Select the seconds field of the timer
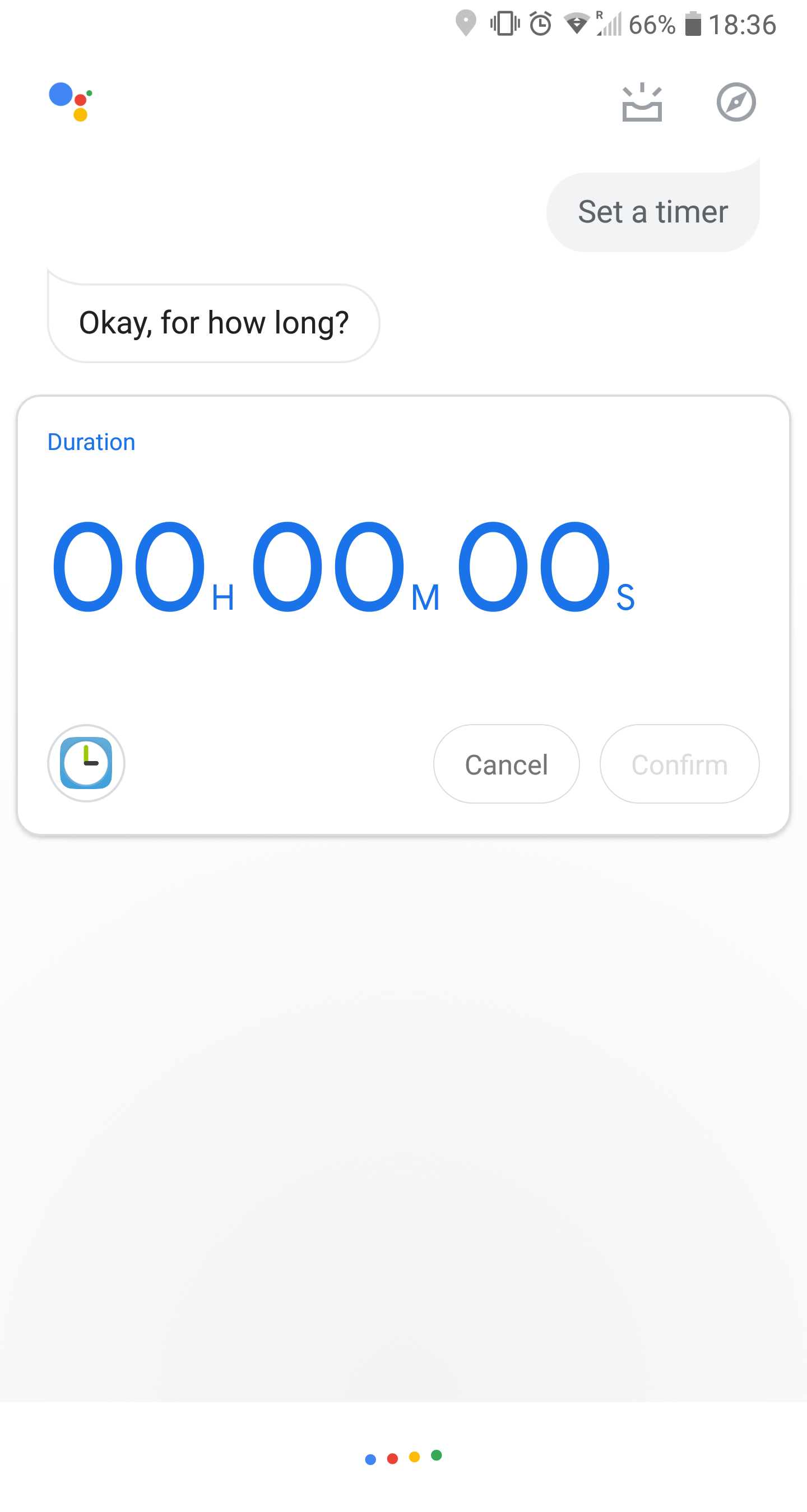This screenshot has height=1512, width=807. (x=534, y=566)
